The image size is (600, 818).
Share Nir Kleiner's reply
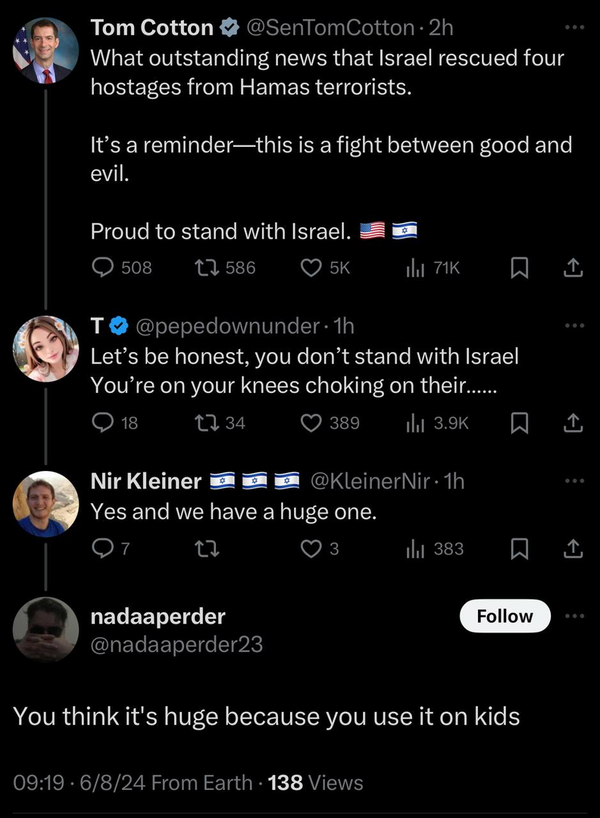(x=572, y=547)
